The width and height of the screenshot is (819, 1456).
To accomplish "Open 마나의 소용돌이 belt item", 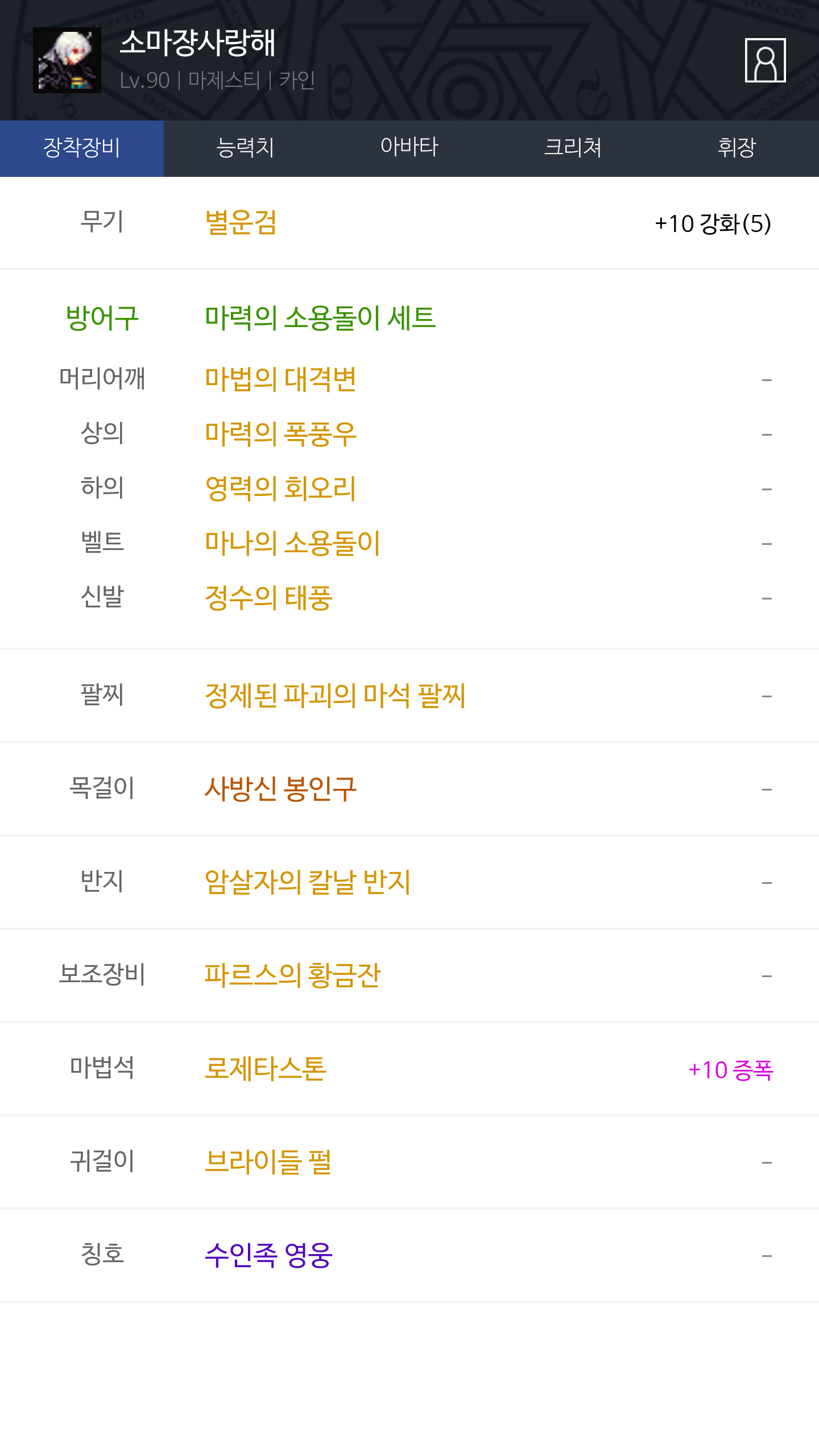I will click(x=292, y=543).
